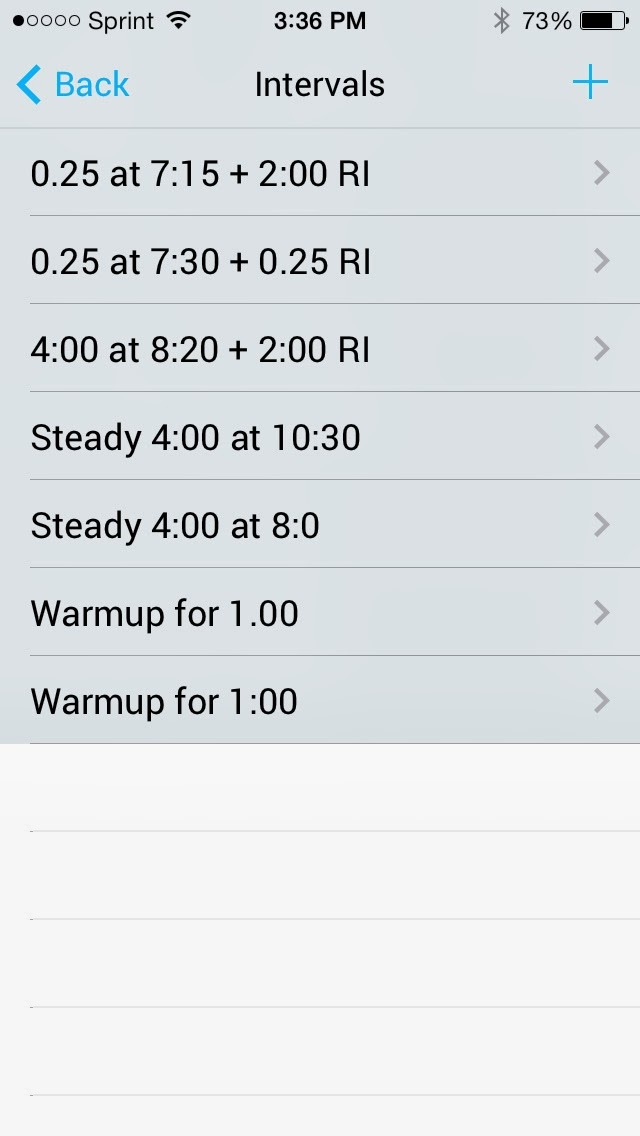This screenshot has width=640, height=1136.
Task: Open Steady 4:00 at 10:30 interval
Action: (320, 436)
